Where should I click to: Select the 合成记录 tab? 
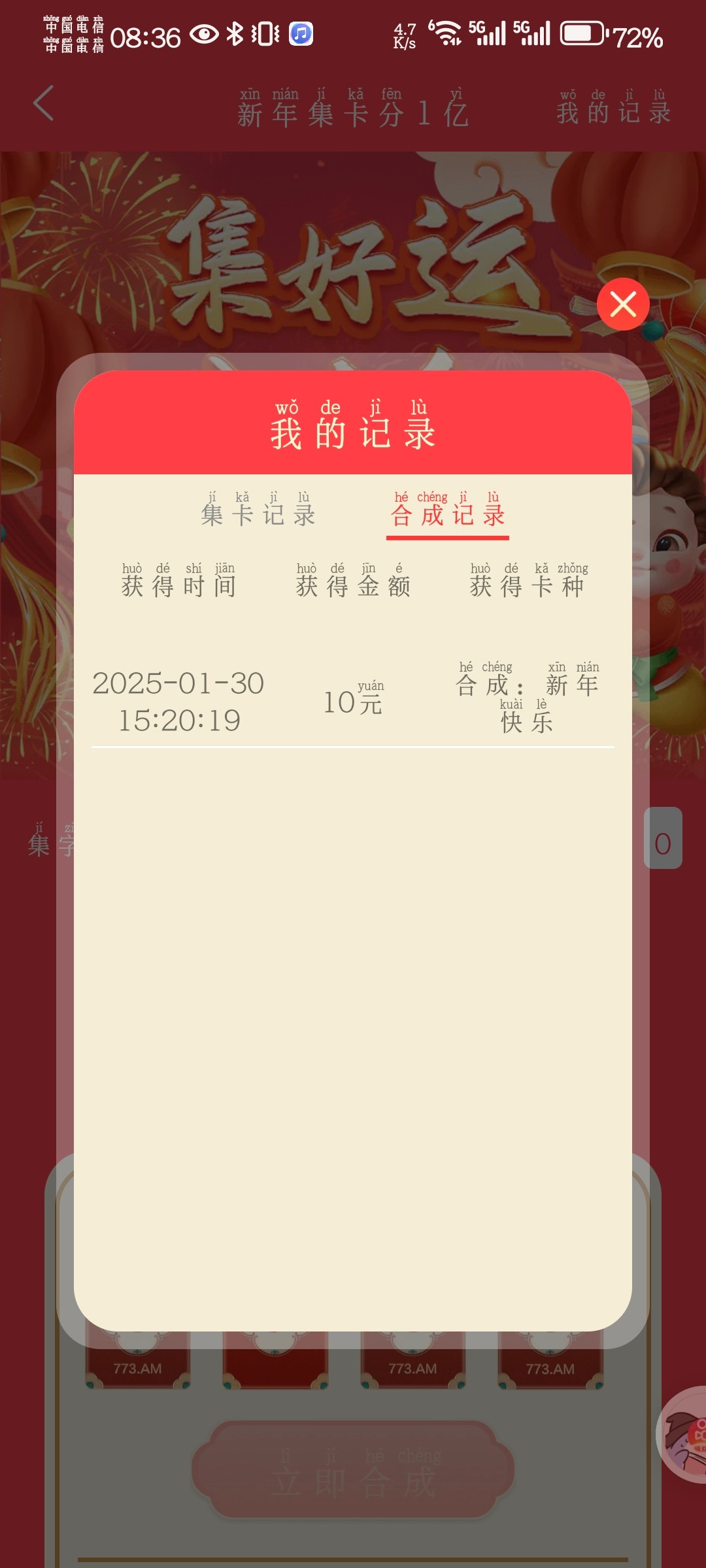[x=448, y=512]
